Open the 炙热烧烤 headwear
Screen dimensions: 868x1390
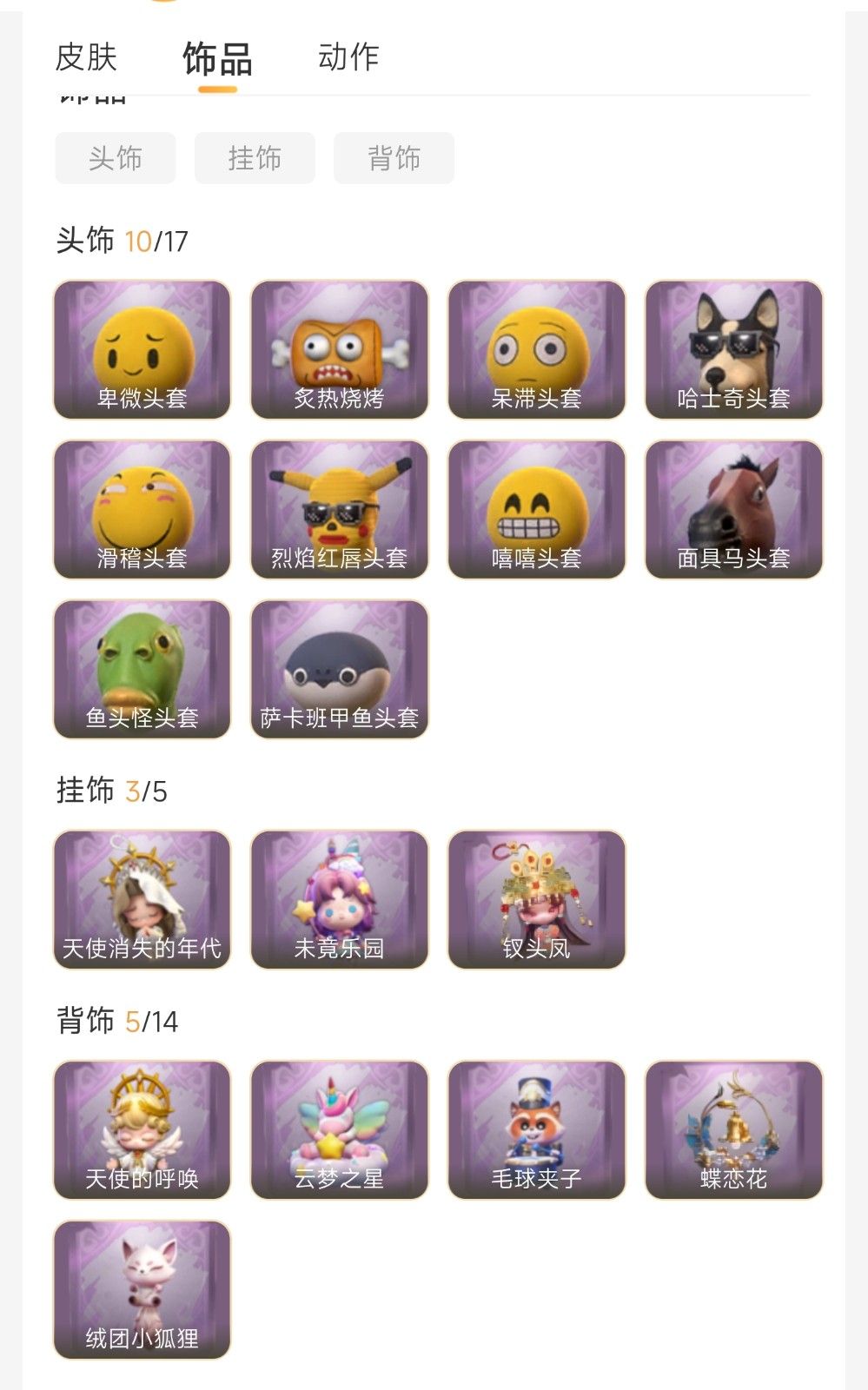pyautogui.click(x=340, y=349)
